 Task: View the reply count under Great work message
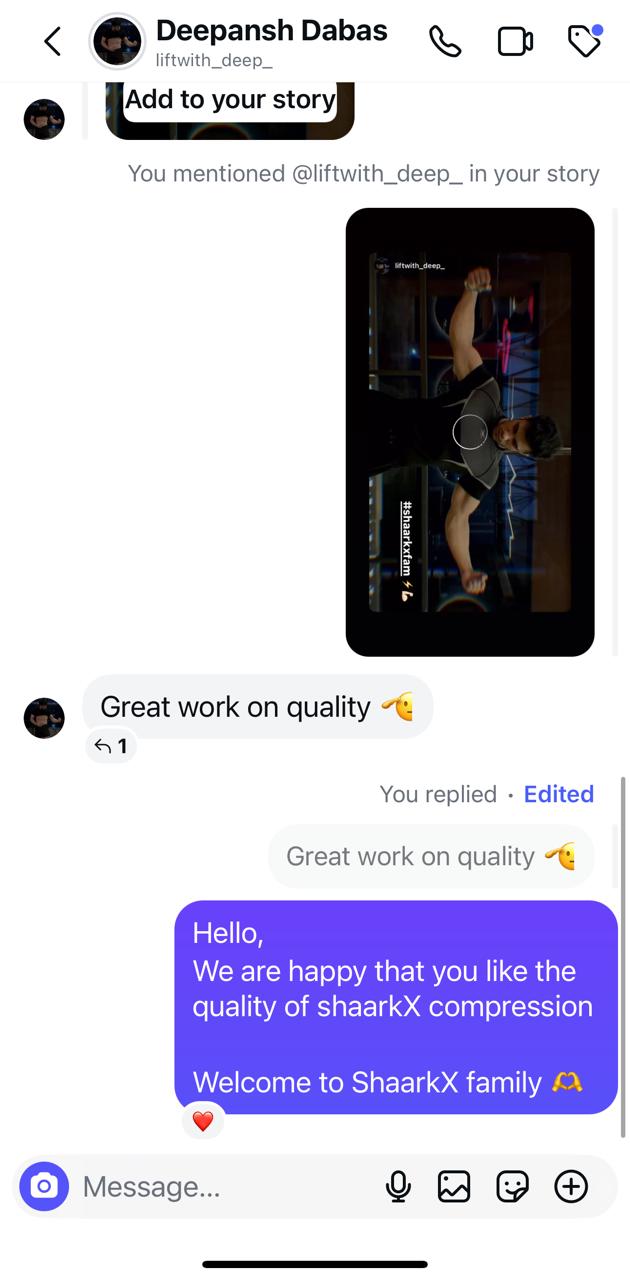pyautogui.click(x=111, y=746)
